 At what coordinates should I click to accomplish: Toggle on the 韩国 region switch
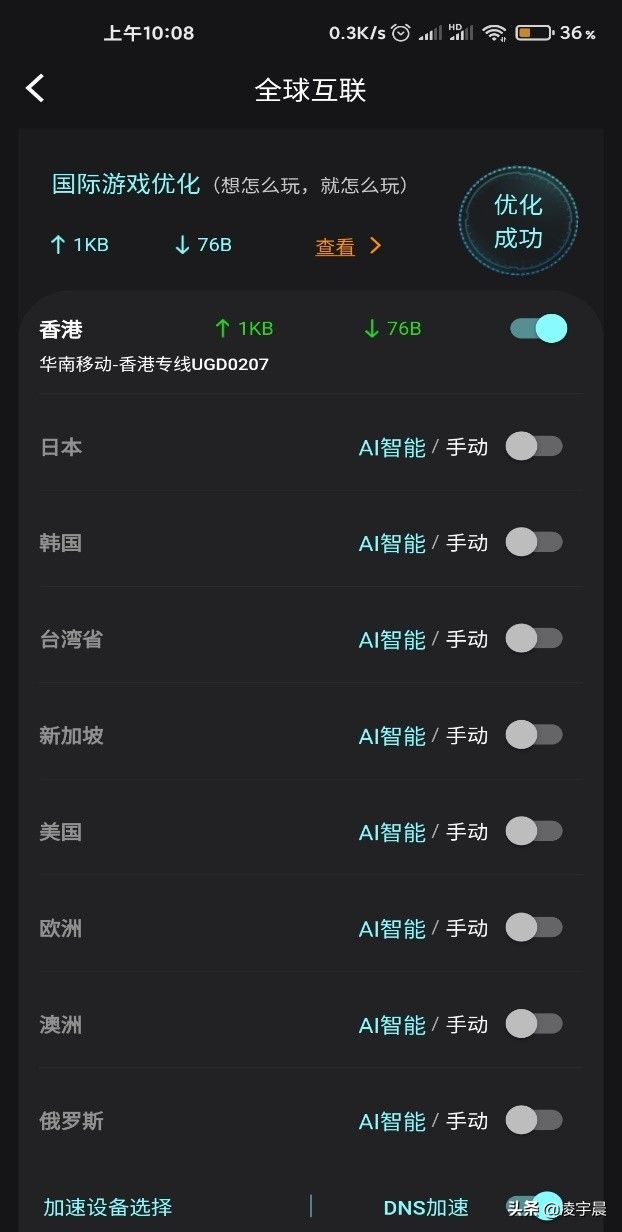534,542
